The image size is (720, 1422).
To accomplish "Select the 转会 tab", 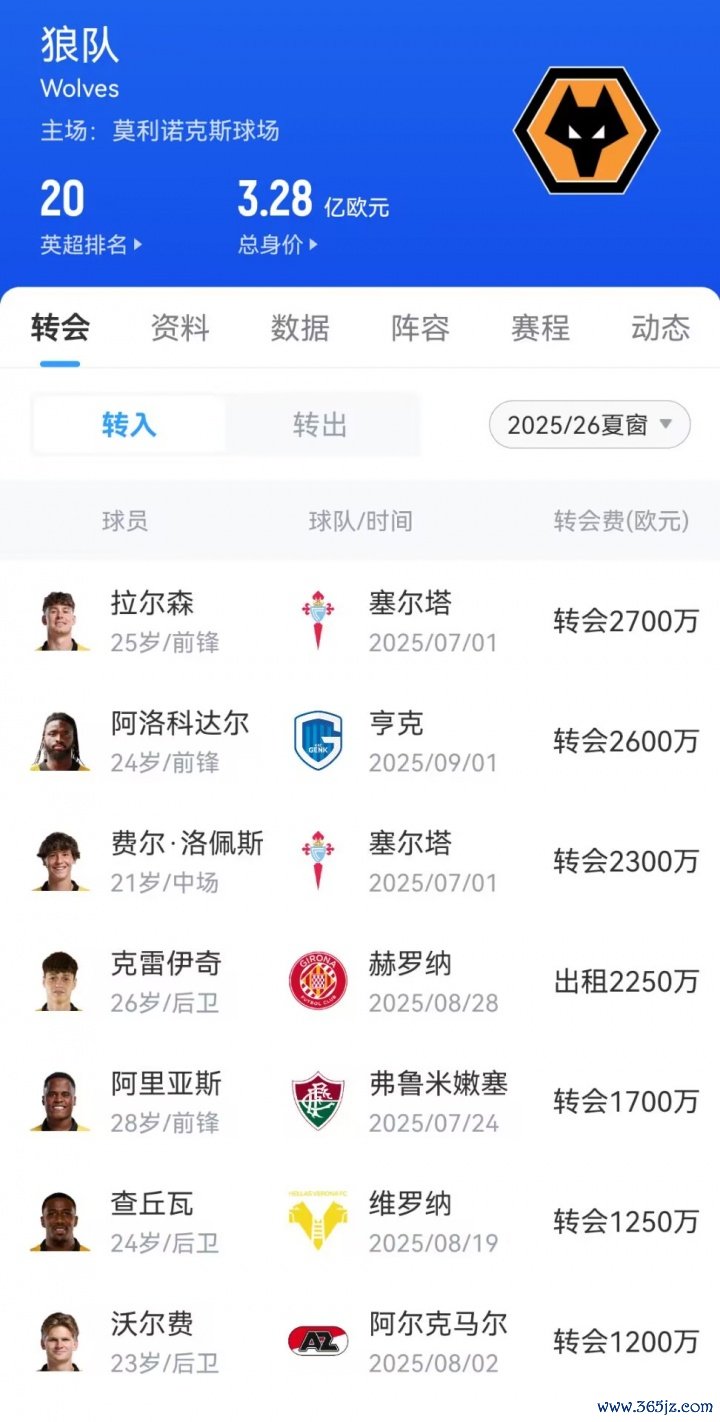I will tap(60, 328).
